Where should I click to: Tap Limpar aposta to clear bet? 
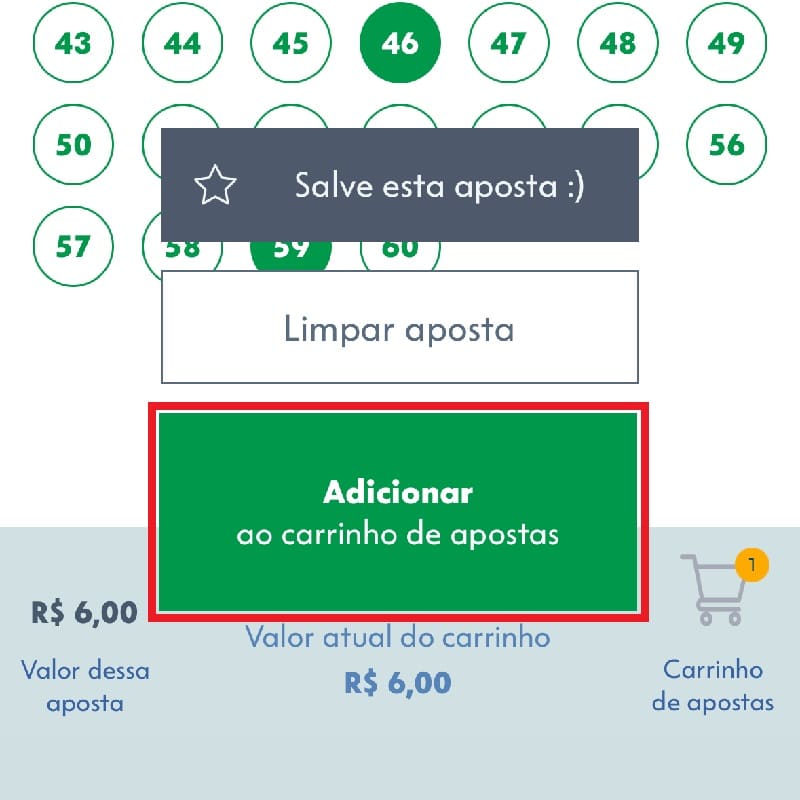(399, 328)
